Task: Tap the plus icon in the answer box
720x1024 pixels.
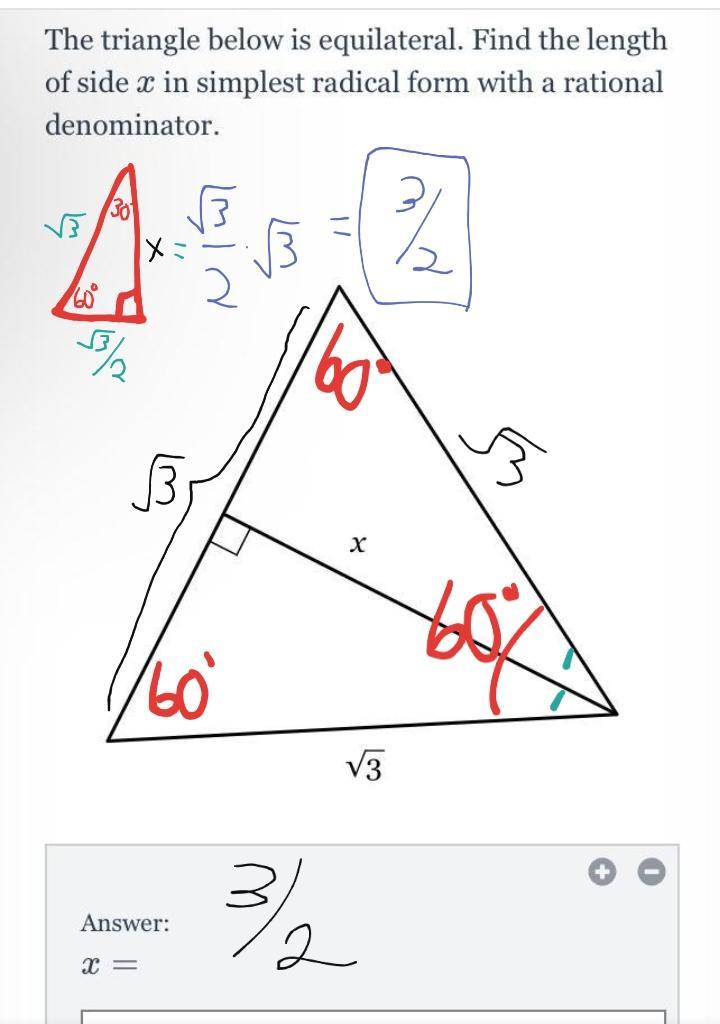Action: pyautogui.click(x=601, y=873)
